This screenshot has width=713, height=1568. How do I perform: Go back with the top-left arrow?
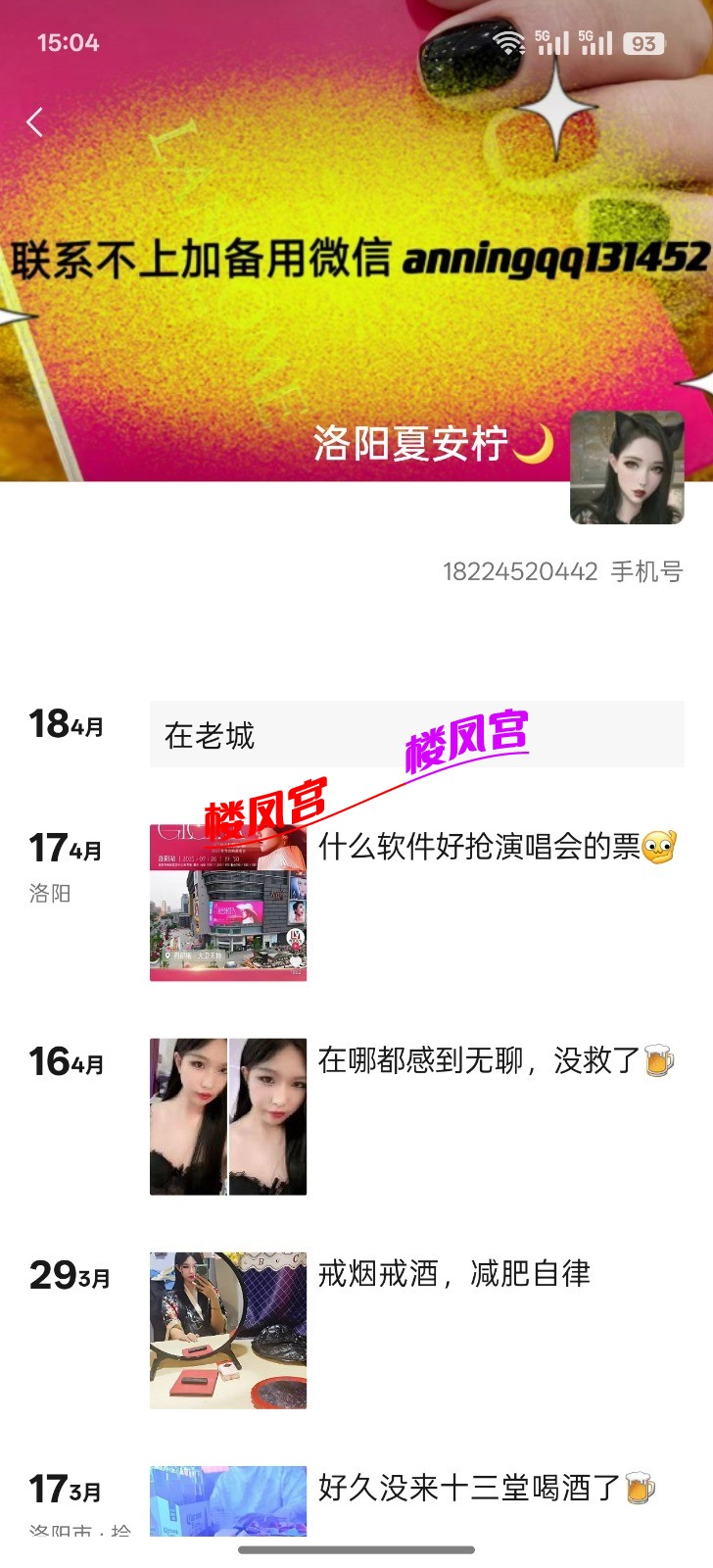[35, 122]
